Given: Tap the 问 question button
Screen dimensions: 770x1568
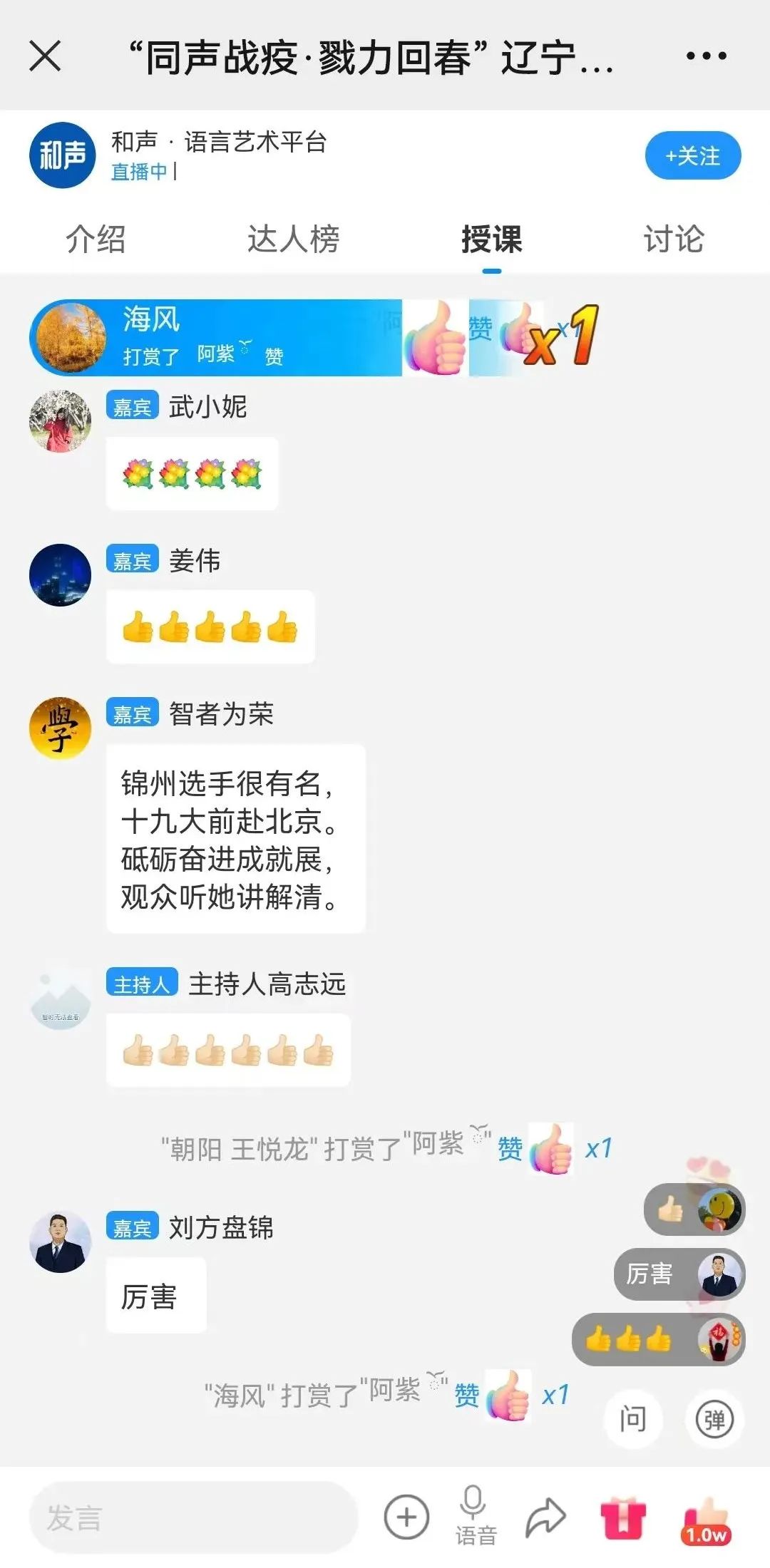Looking at the screenshot, I should click(633, 1419).
